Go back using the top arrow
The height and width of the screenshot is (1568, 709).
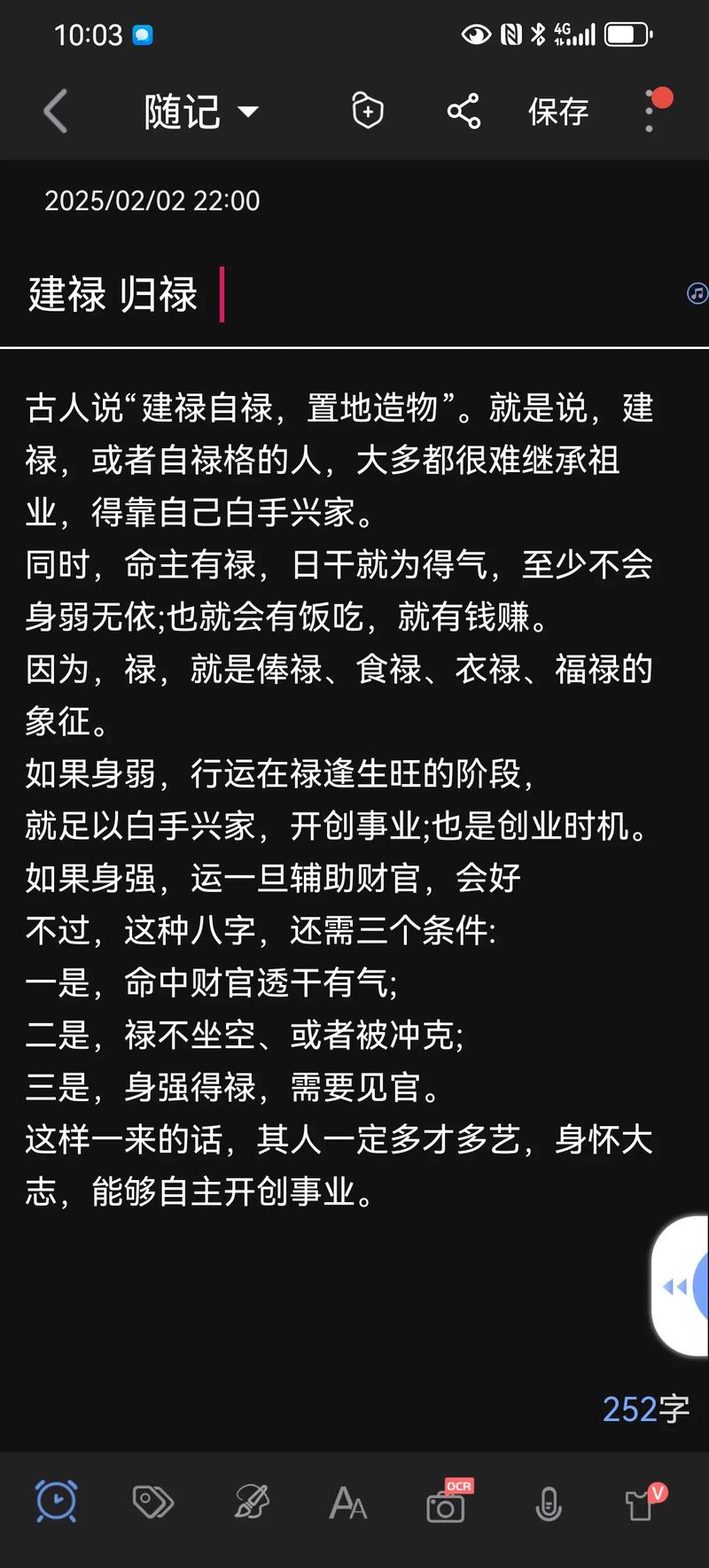(x=55, y=112)
